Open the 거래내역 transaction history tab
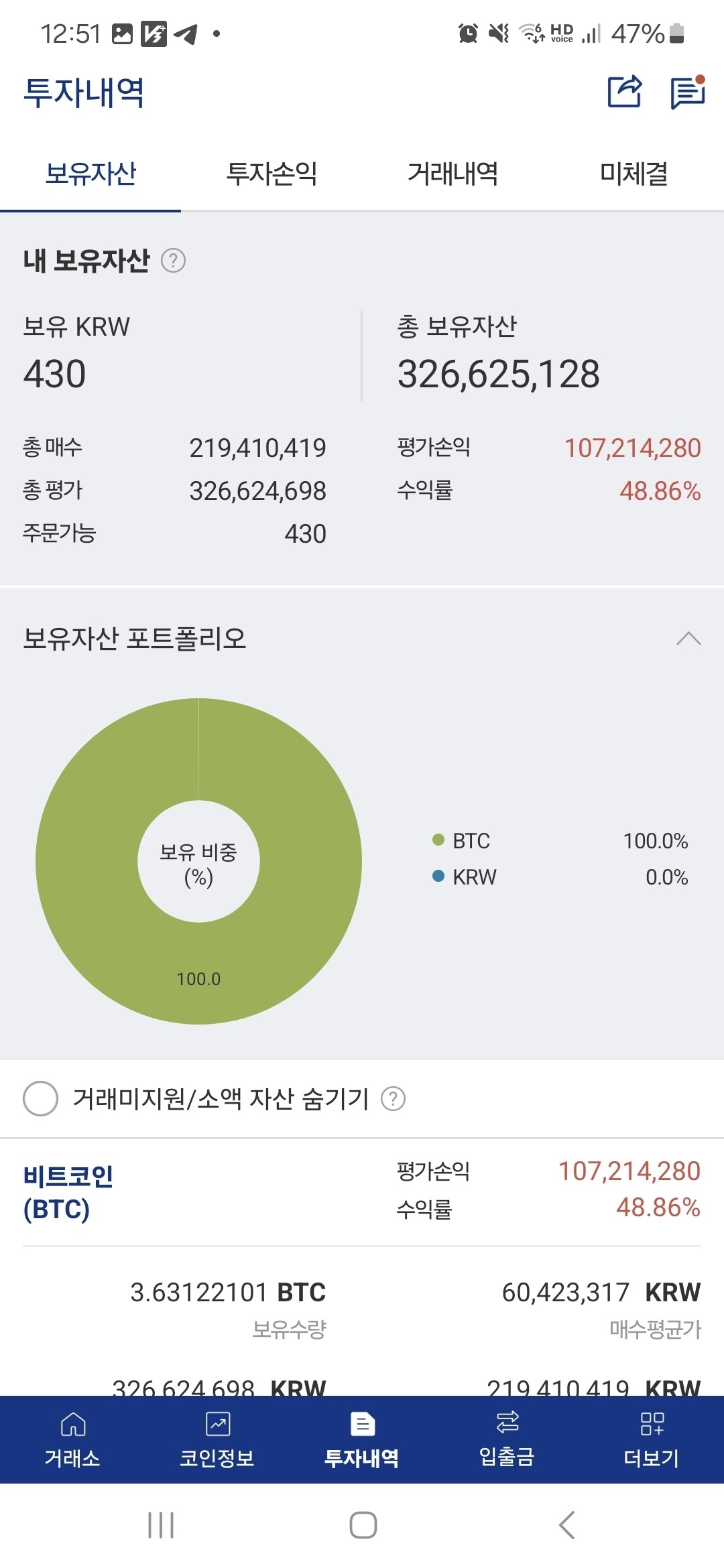Viewport: 724px width, 1568px height. click(453, 174)
